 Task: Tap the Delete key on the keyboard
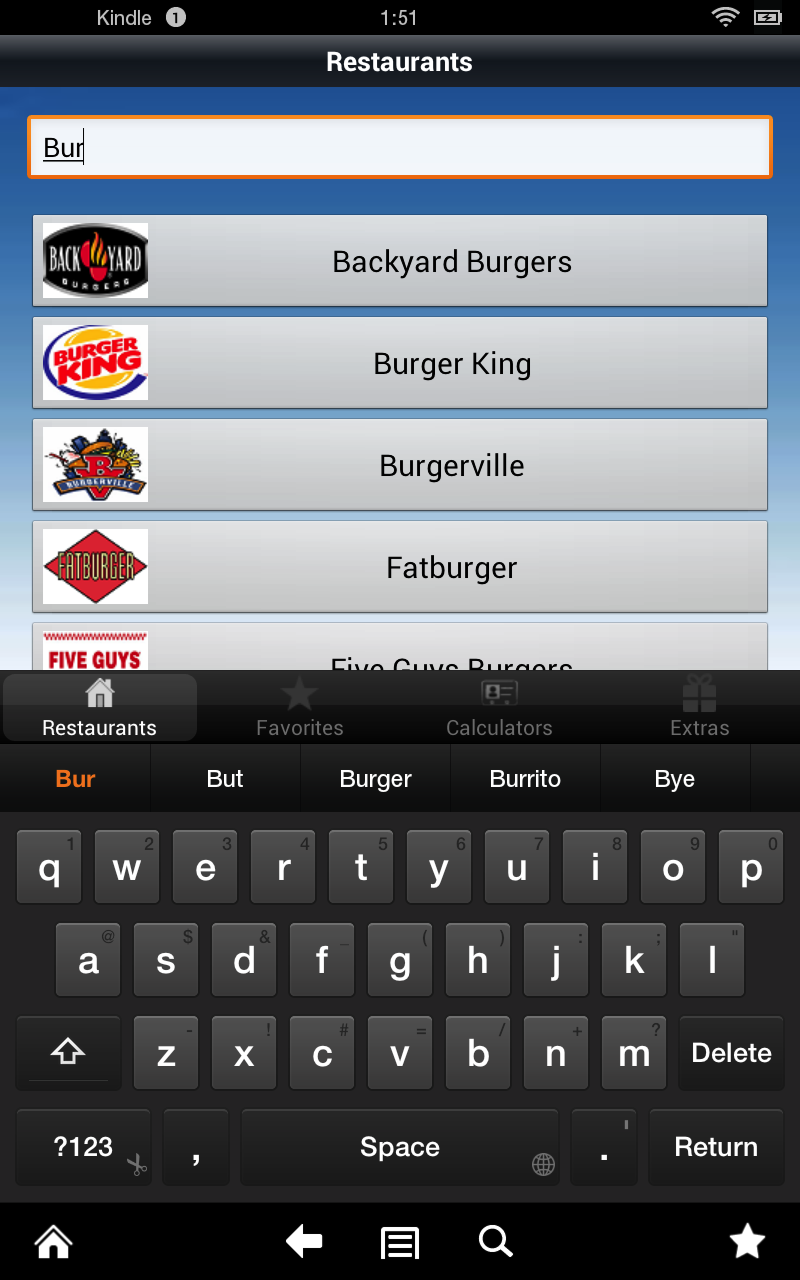point(731,1053)
